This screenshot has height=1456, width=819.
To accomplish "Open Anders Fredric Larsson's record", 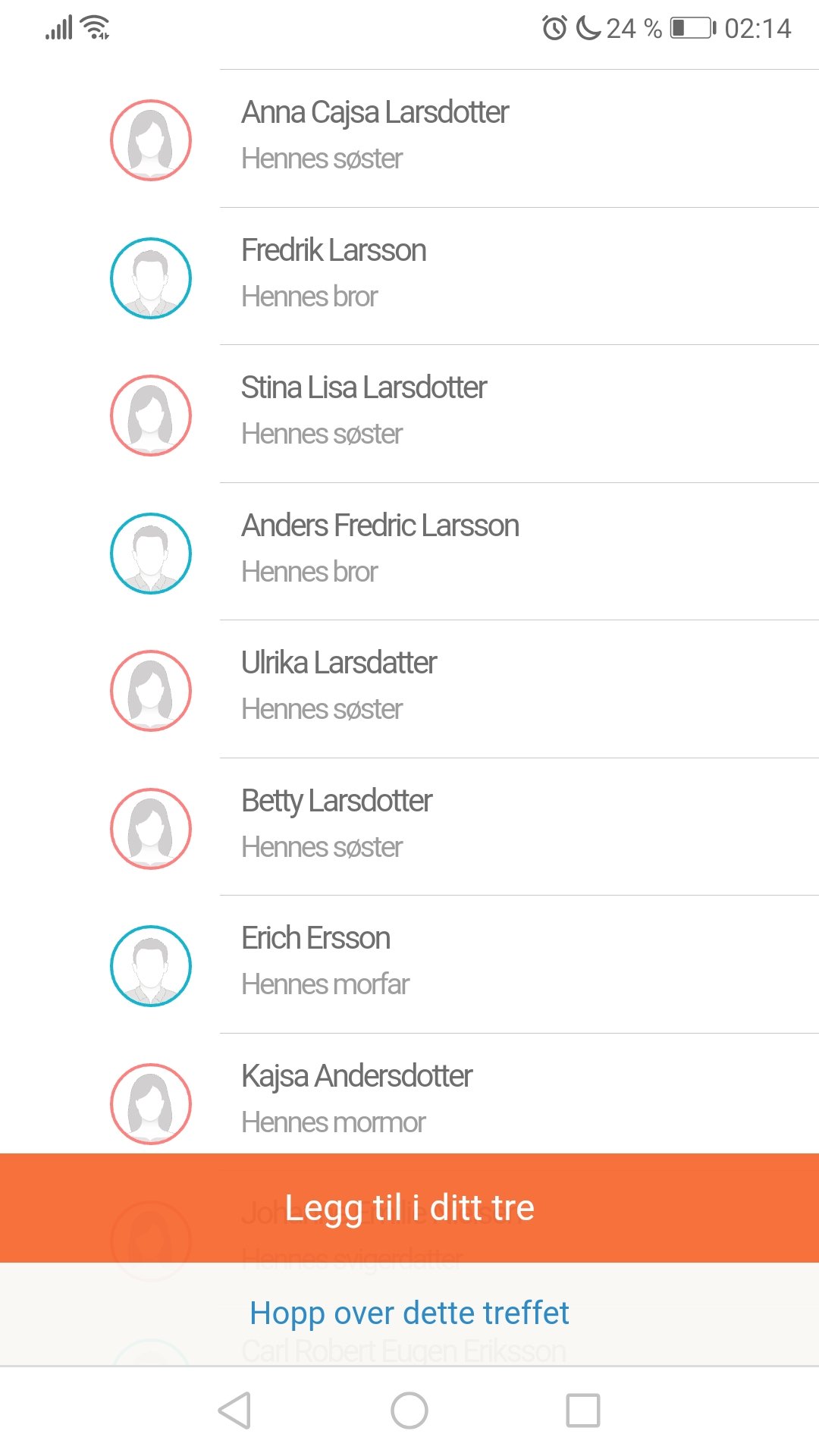I will [409, 551].
